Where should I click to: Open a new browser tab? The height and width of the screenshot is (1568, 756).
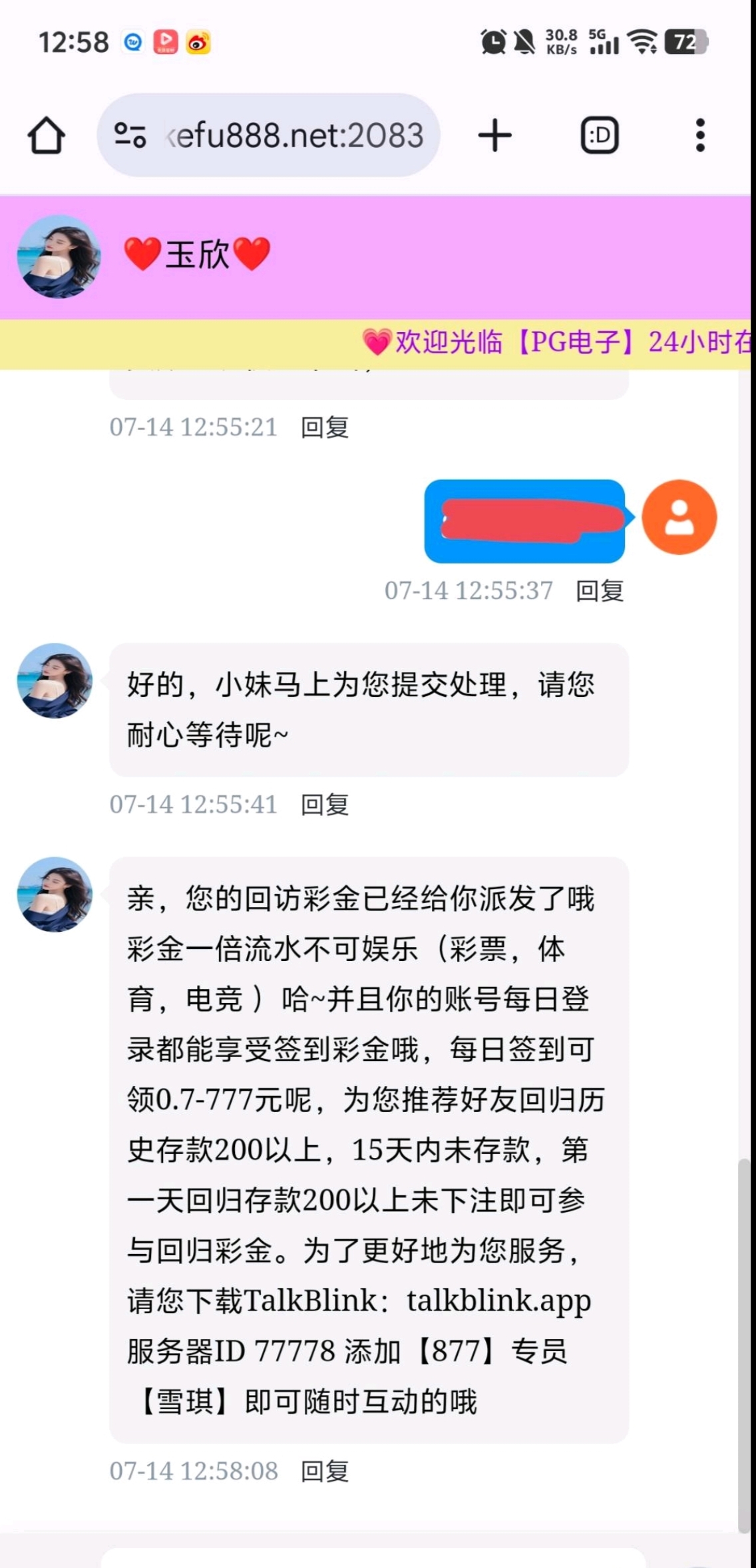[x=494, y=136]
